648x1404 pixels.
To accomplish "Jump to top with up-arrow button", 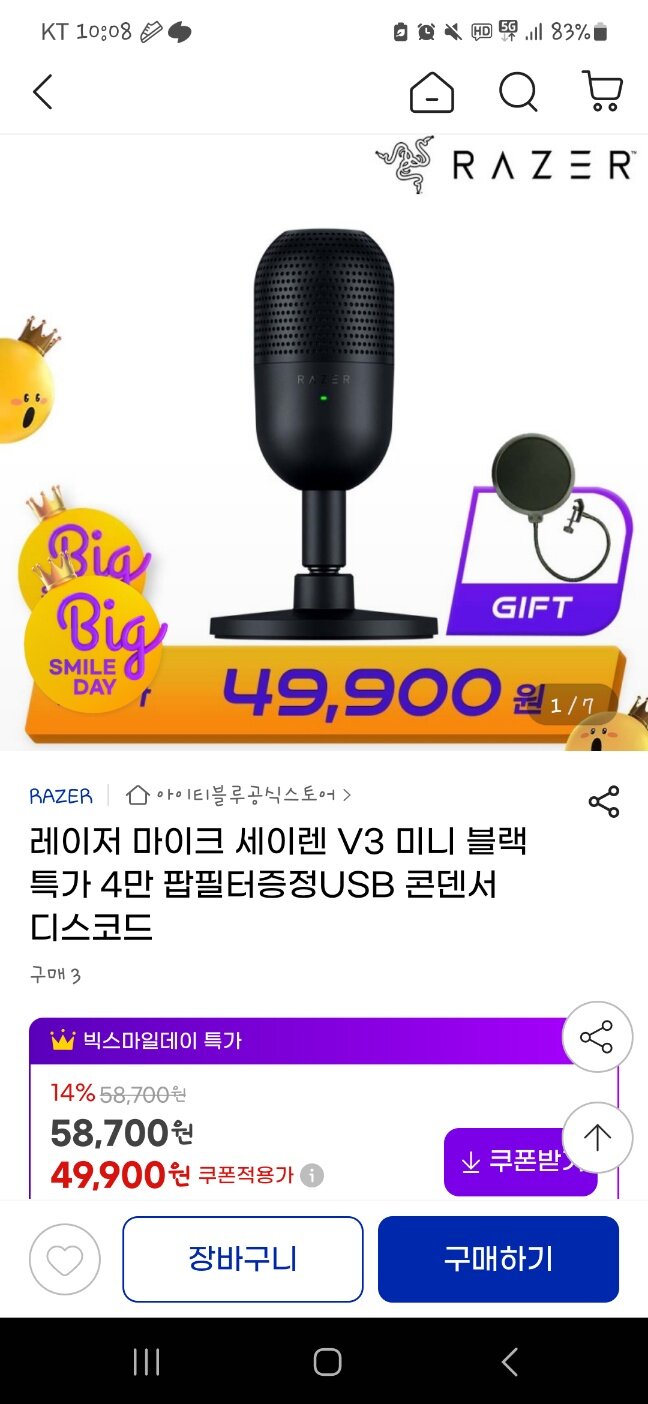I will click(597, 1137).
